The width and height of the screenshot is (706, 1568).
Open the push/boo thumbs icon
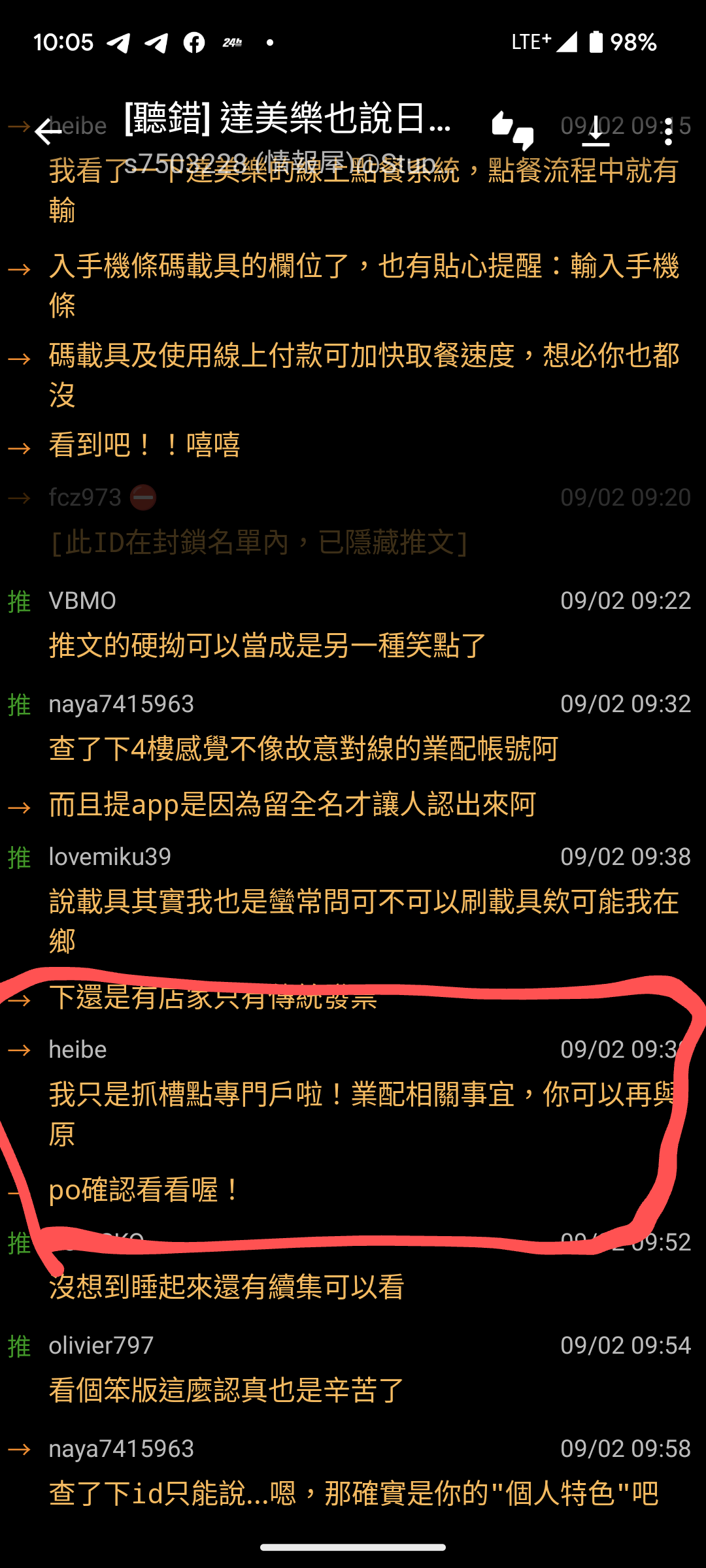(x=513, y=131)
